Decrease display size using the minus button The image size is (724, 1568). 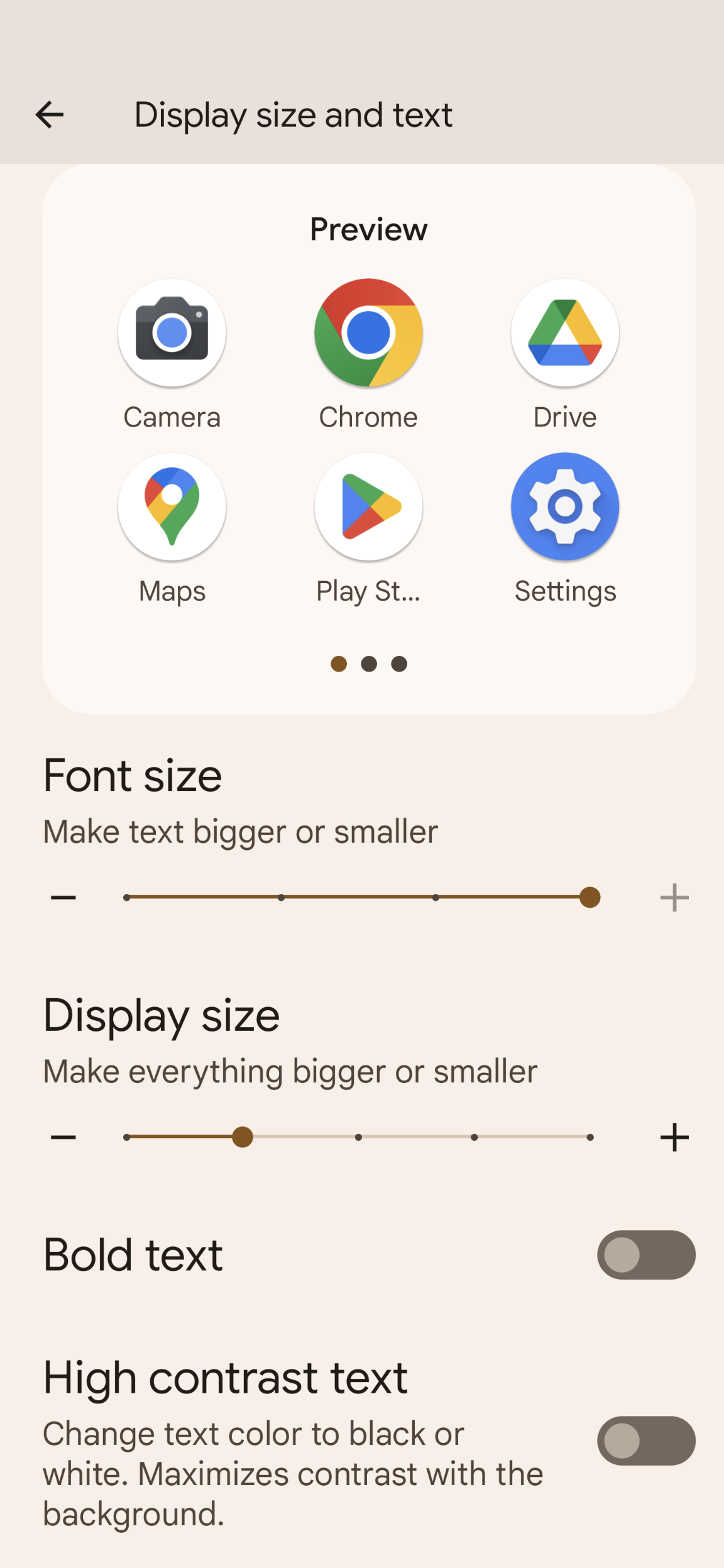pos(63,1136)
